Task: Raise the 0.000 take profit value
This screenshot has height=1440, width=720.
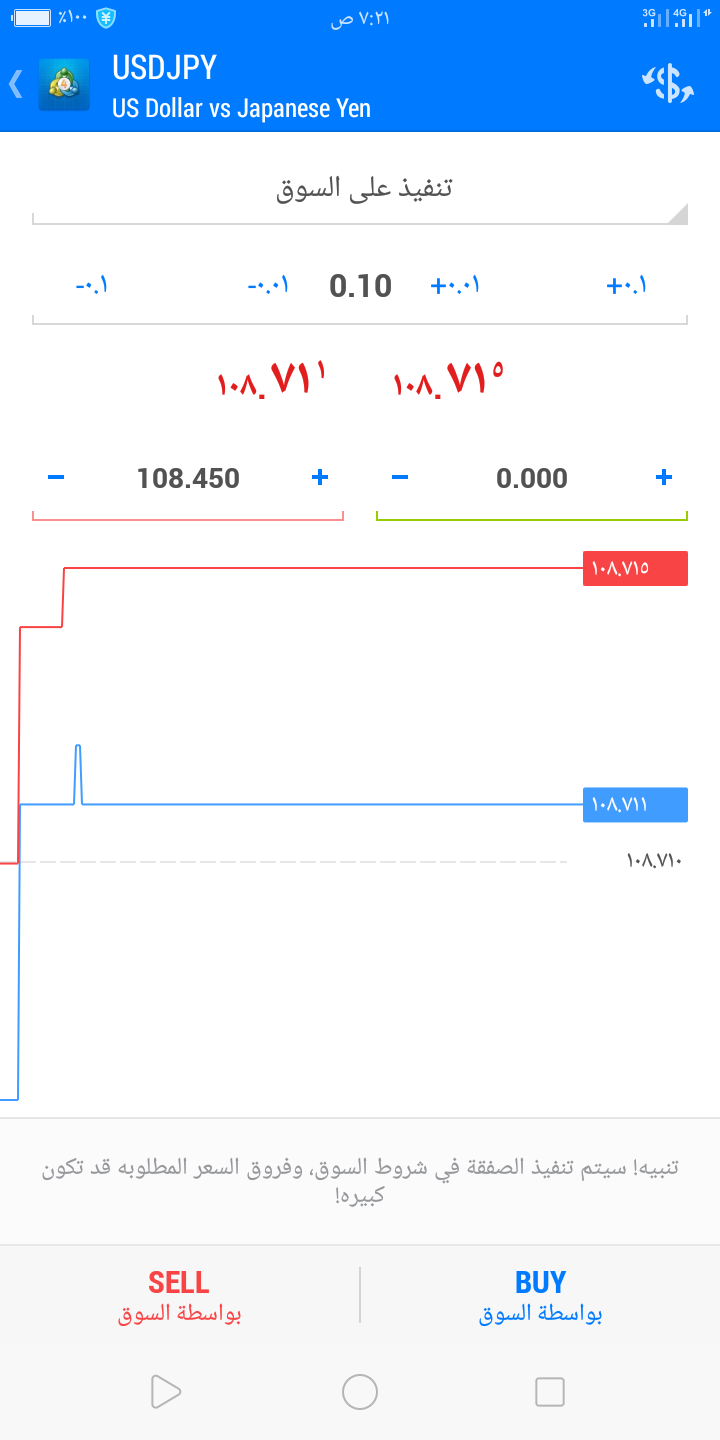Action: coord(663,478)
